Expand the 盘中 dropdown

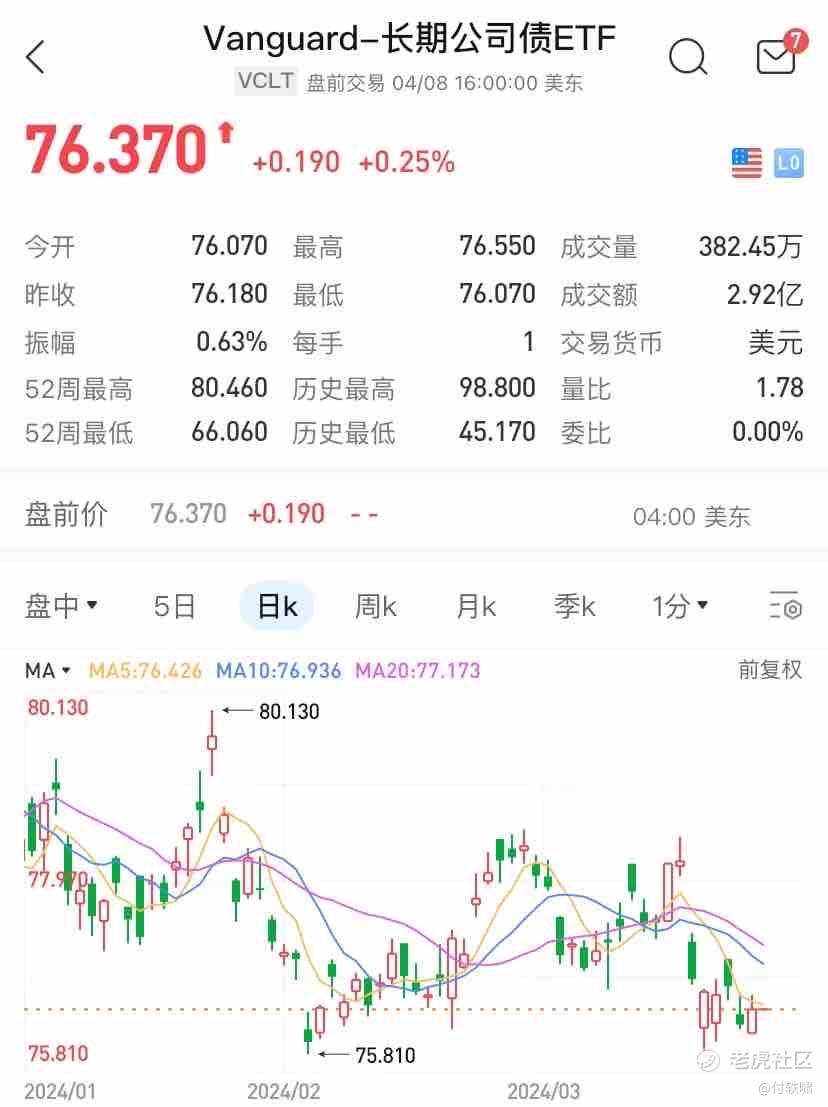(x=61, y=606)
